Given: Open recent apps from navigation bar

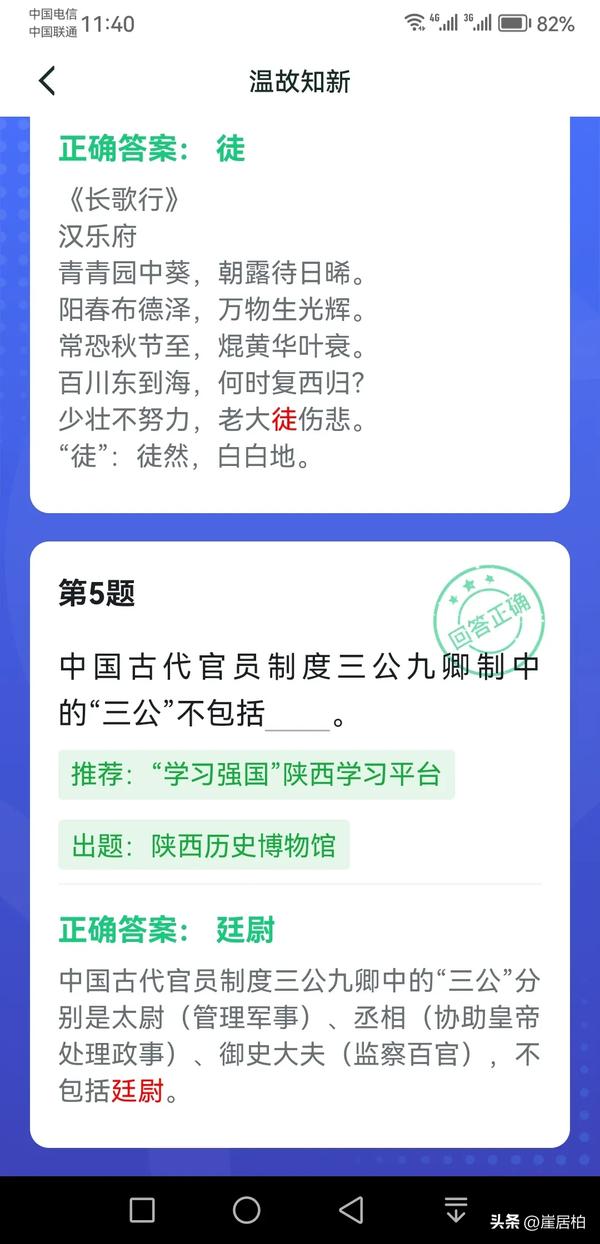Looking at the screenshot, I should pos(143,1210).
